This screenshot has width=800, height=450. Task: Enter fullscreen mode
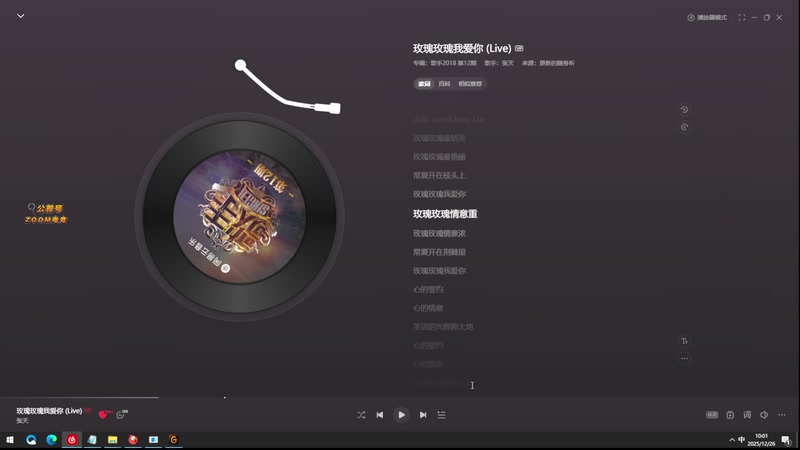tap(741, 17)
